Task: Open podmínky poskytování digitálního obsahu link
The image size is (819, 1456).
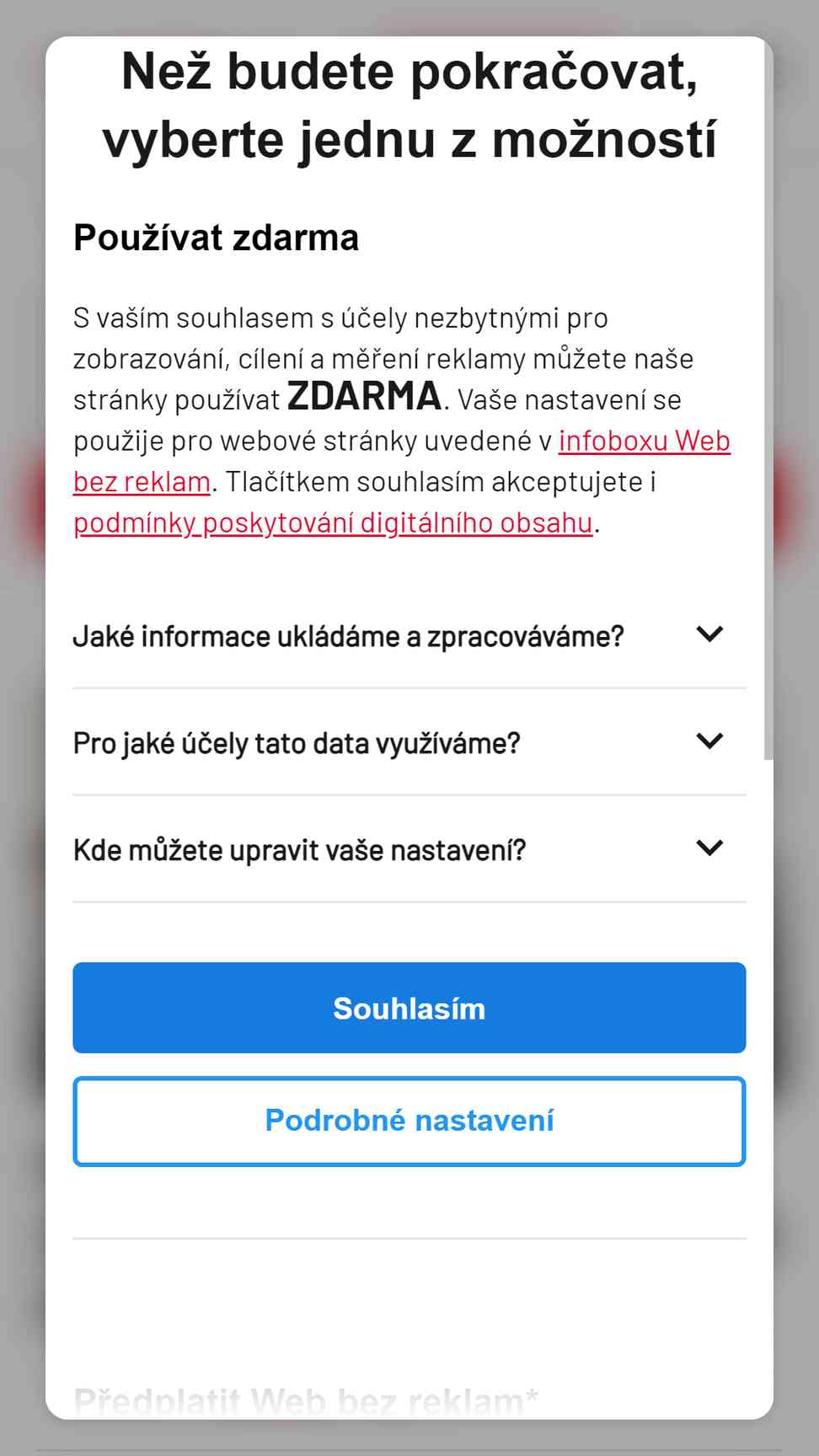Action: [x=333, y=523]
